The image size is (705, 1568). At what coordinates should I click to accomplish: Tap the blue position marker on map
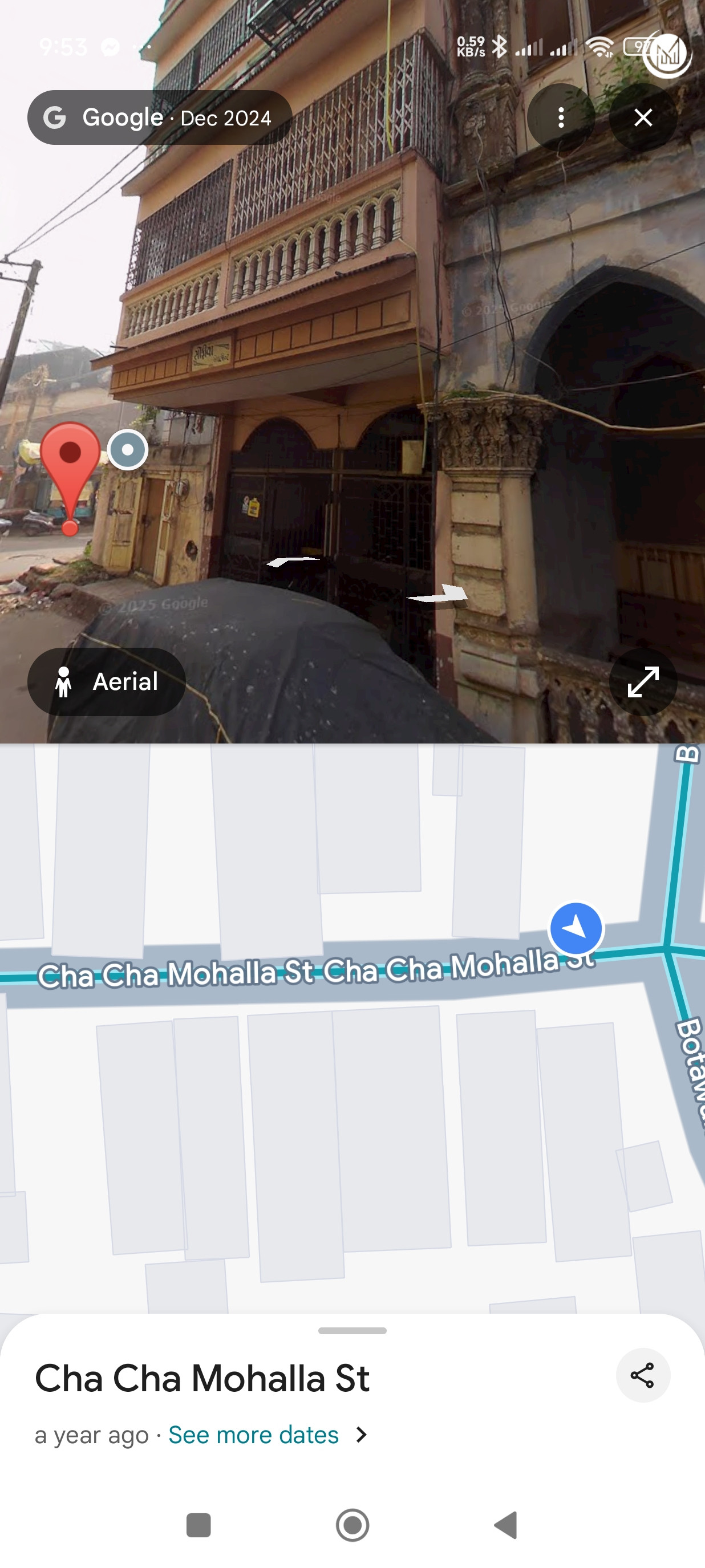point(576,928)
